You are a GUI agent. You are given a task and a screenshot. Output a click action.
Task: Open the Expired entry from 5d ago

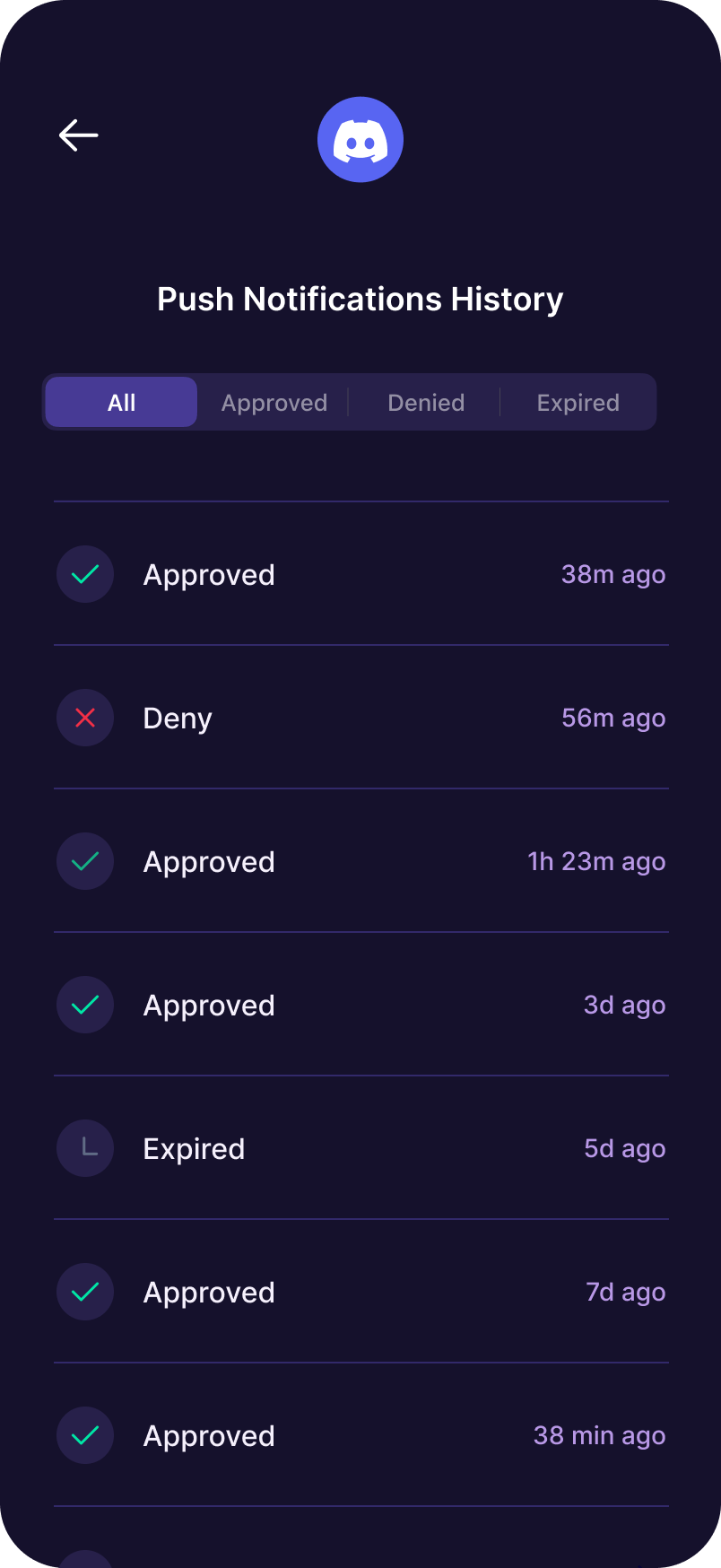[360, 1148]
